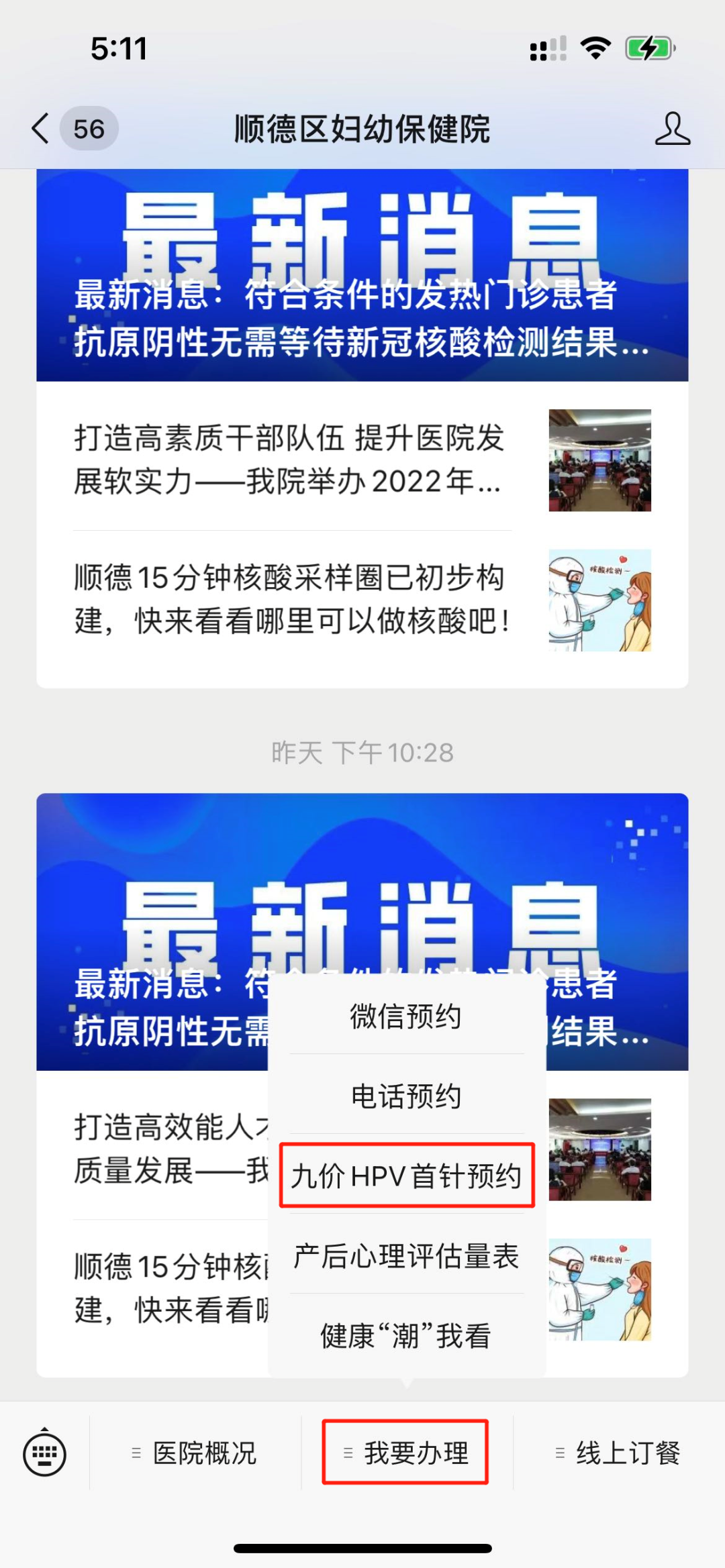
Task: Select 产后心理评估量表
Action: 406,1256
